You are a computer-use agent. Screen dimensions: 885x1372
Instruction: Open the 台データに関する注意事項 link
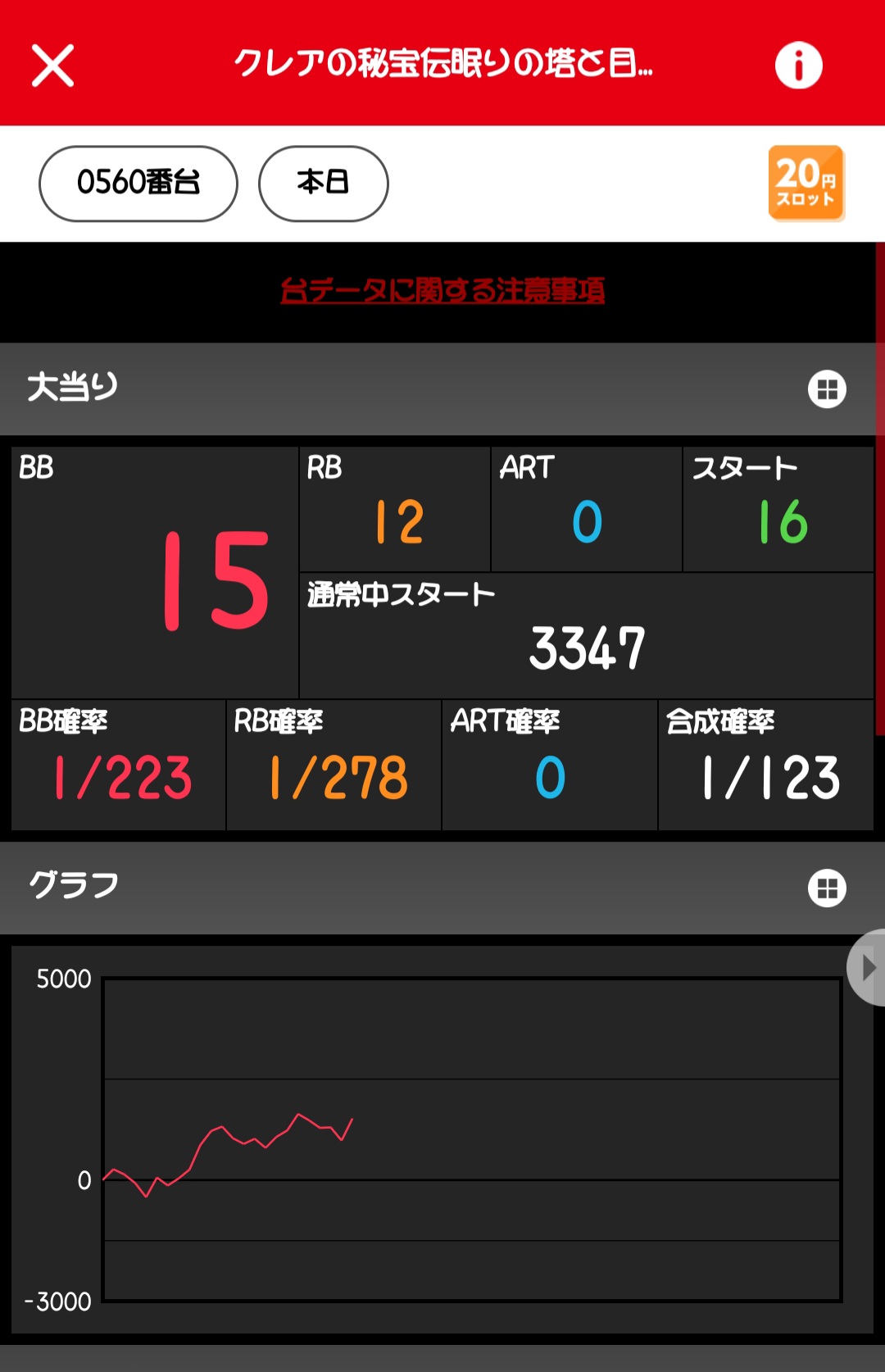(442, 290)
